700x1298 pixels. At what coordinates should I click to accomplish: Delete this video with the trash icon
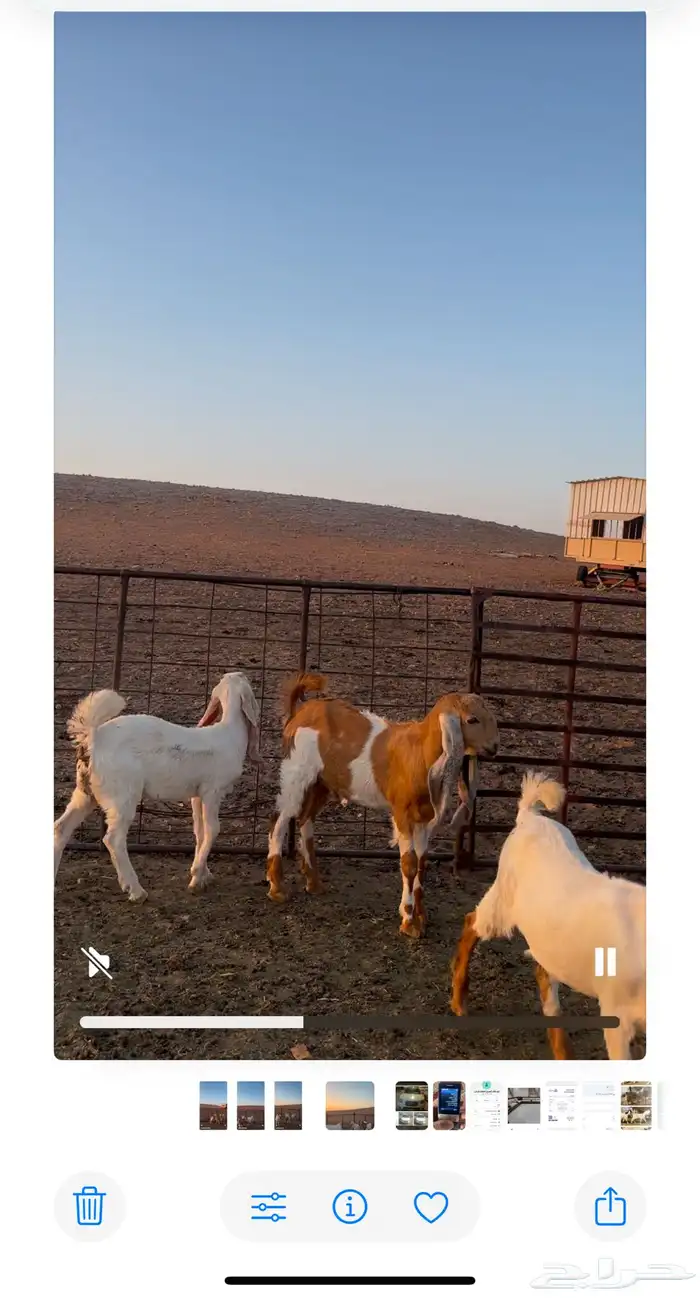pyautogui.click(x=90, y=1206)
